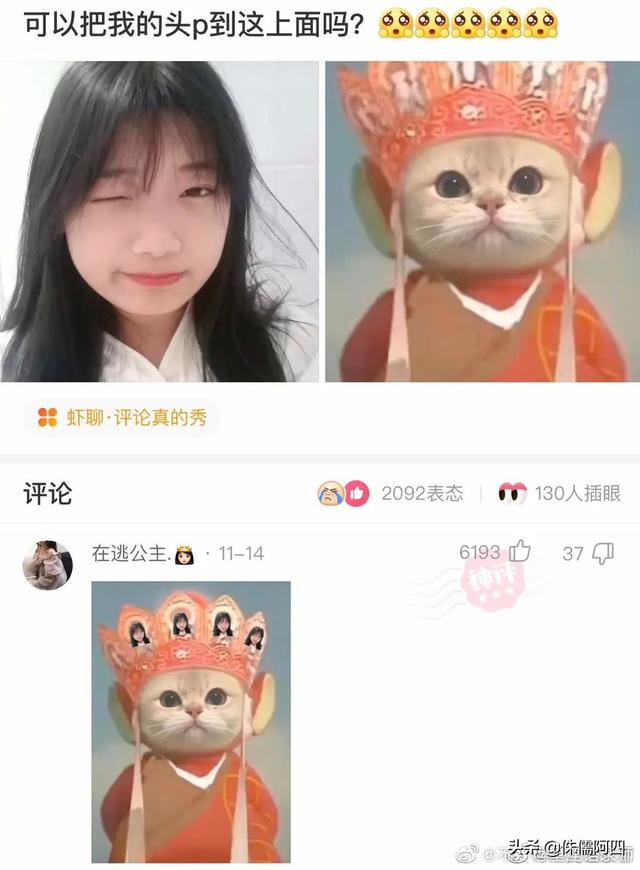The width and height of the screenshot is (640, 870).
Task: Like 在逃公主's comment
Action: [x=519, y=552]
